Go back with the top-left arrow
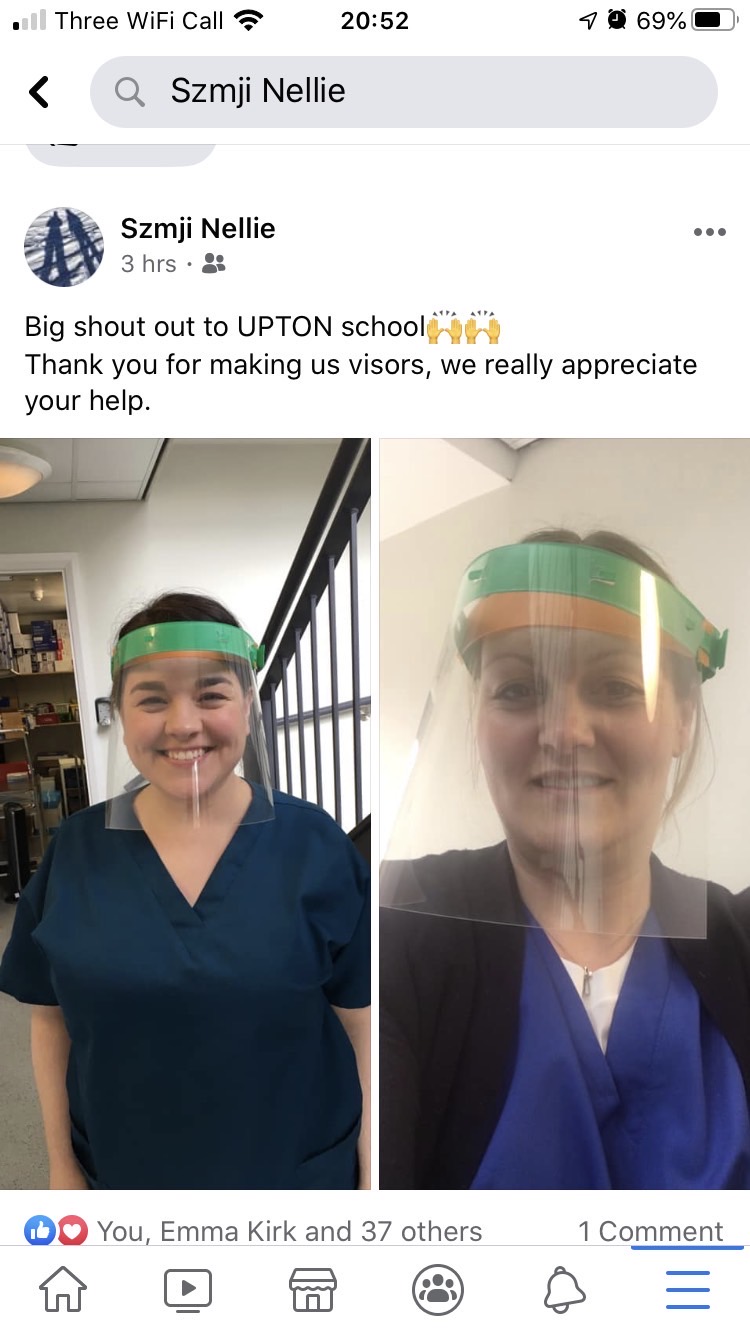Image resolution: width=750 pixels, height=1334 pixels. (x=39, y=92)
